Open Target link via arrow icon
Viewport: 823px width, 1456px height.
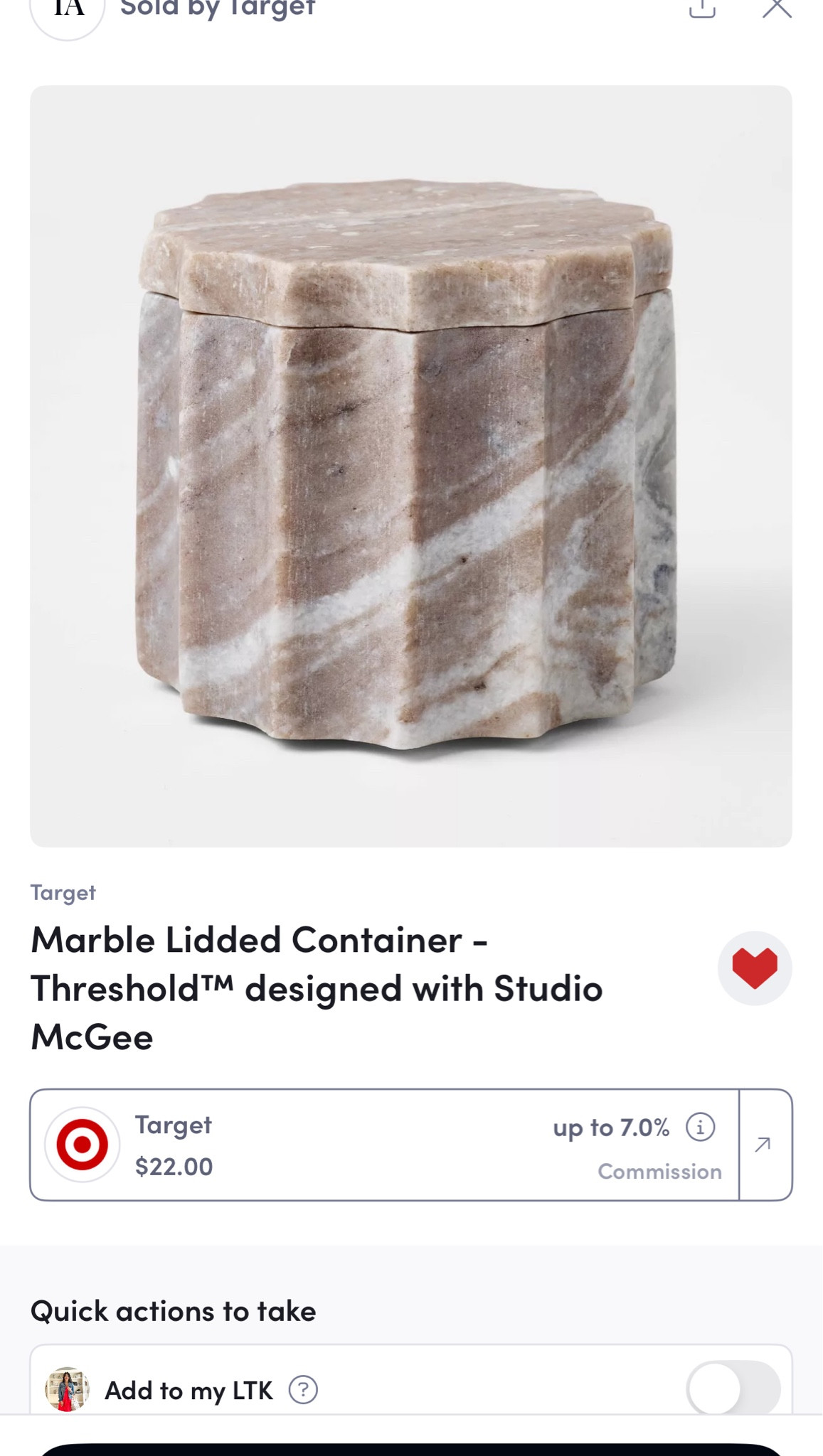[x=765, y=1145]
